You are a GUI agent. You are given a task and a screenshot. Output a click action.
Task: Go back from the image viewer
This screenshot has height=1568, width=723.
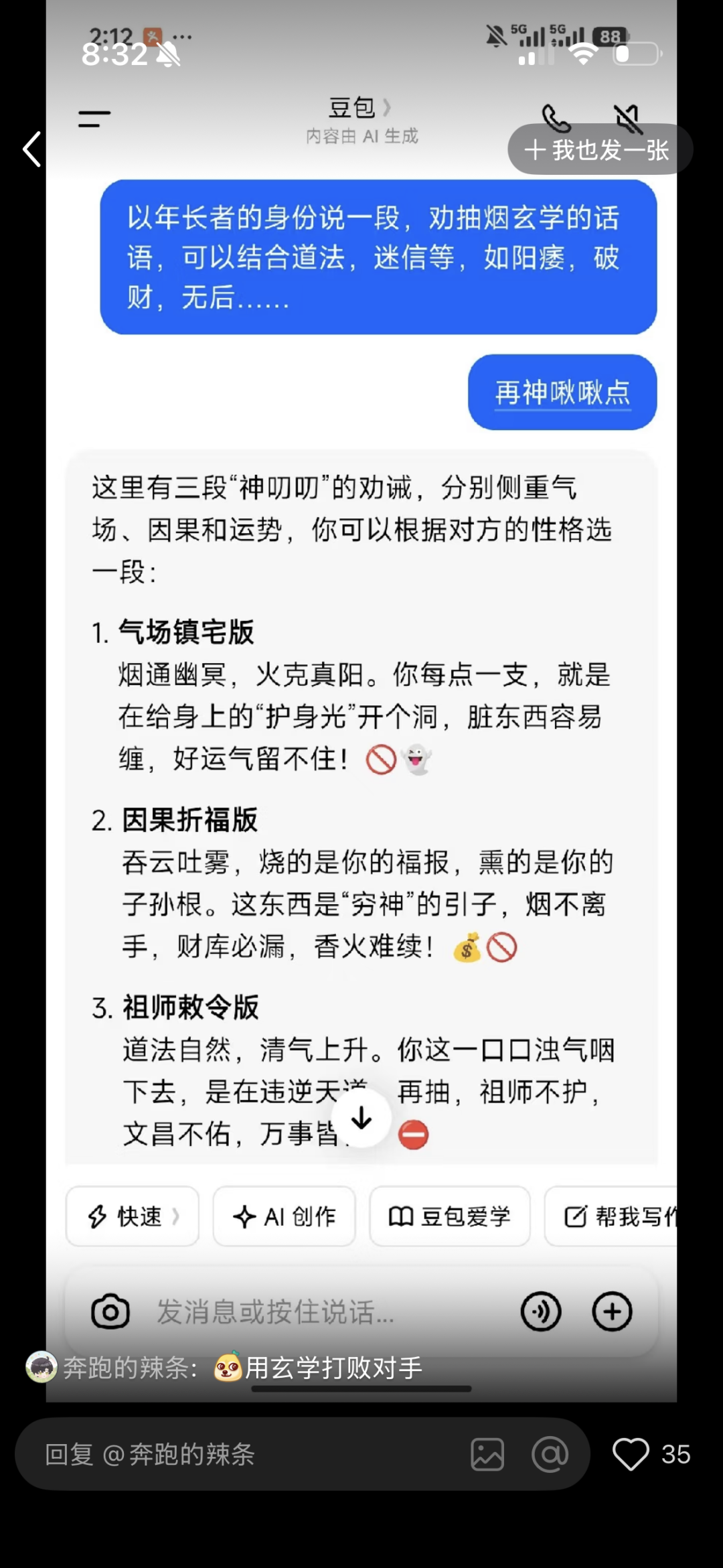coord(31,149)
